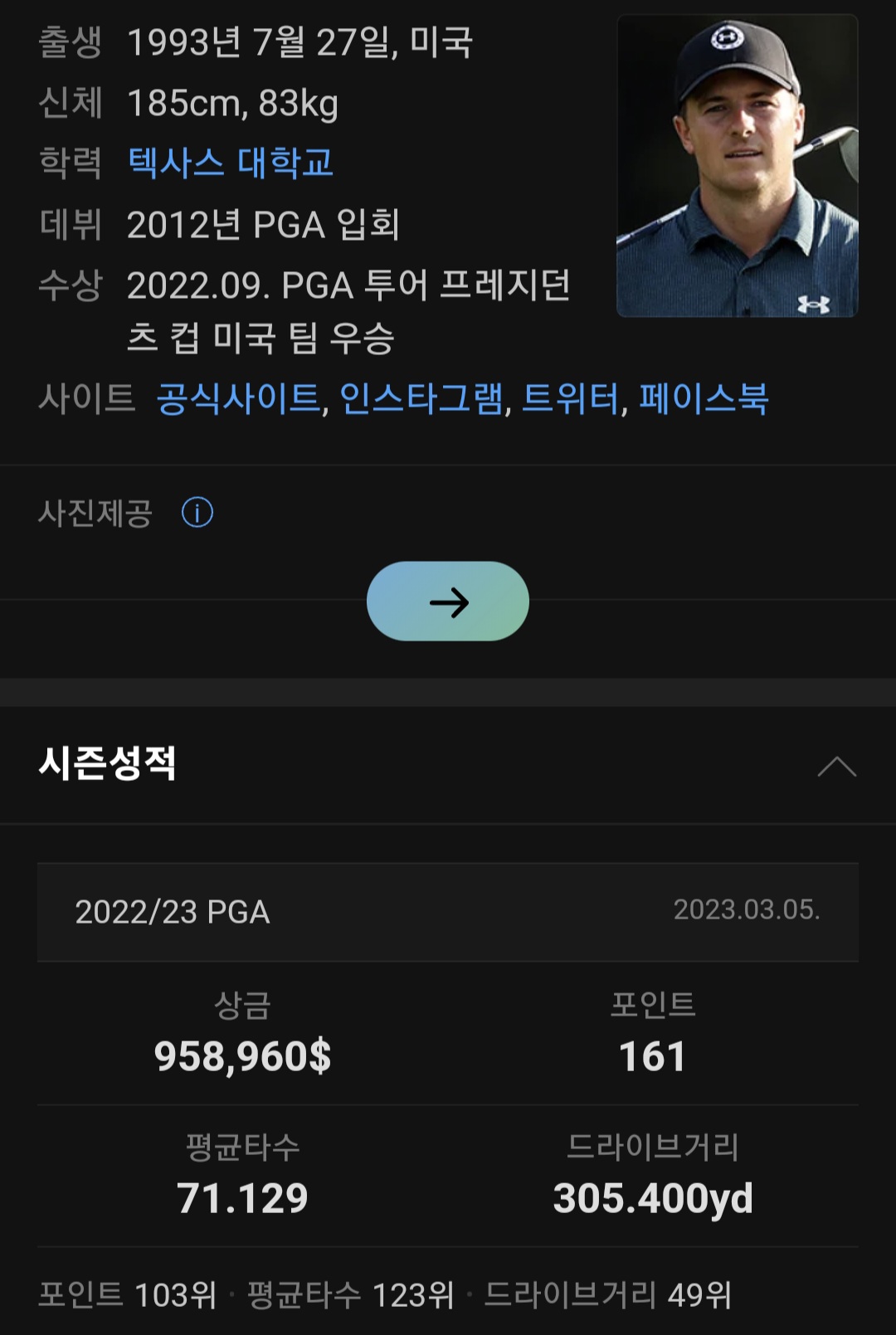Screen dimensions: 896x1335
Task: Select the 2023.03.05 date text
Action: click(x=749, y=910)
